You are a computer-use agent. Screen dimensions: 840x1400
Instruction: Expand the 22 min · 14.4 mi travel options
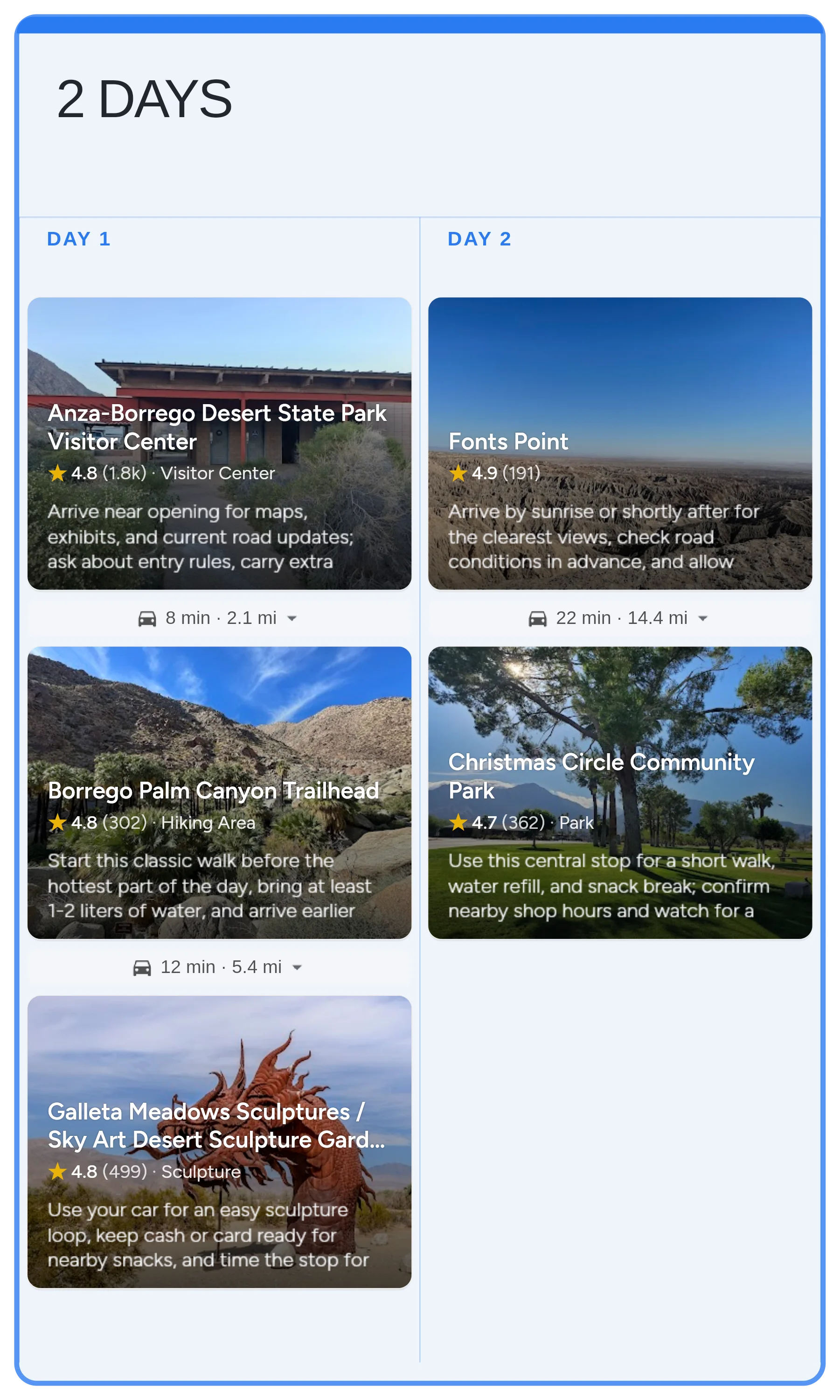click(x=702, y=618)
